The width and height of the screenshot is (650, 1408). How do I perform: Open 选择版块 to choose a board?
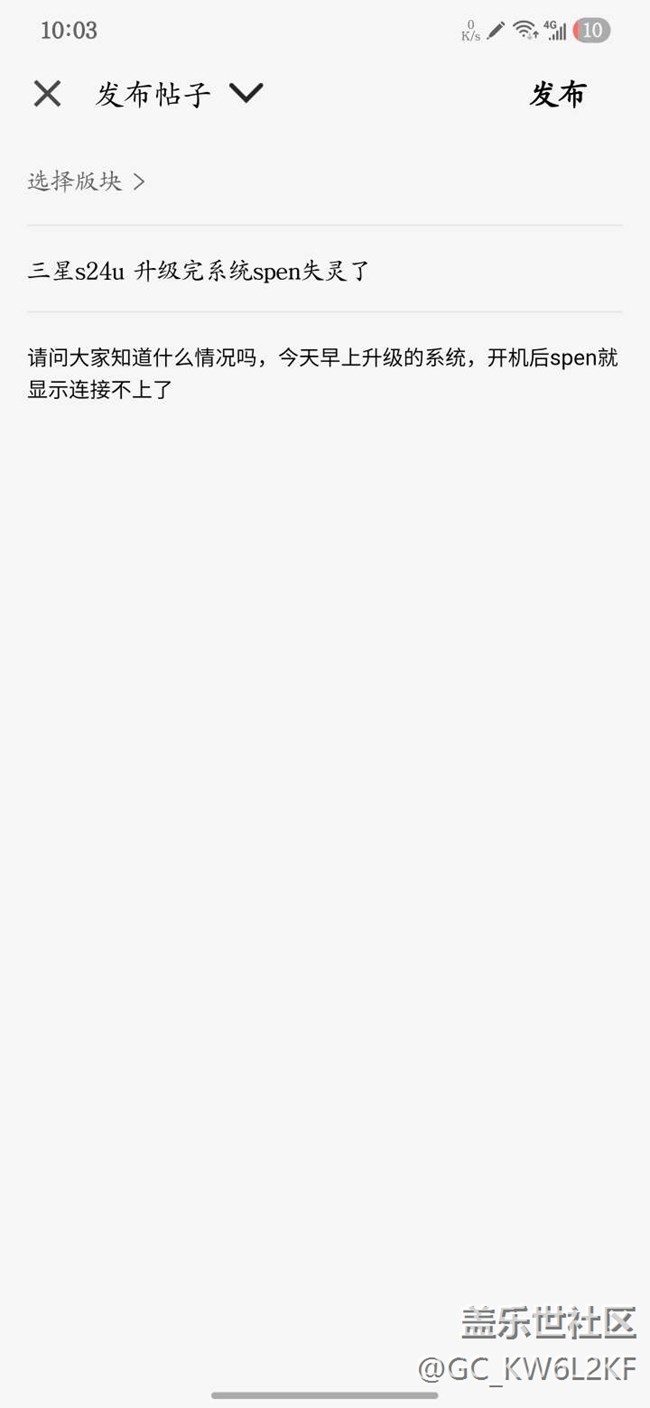point(86,181)
